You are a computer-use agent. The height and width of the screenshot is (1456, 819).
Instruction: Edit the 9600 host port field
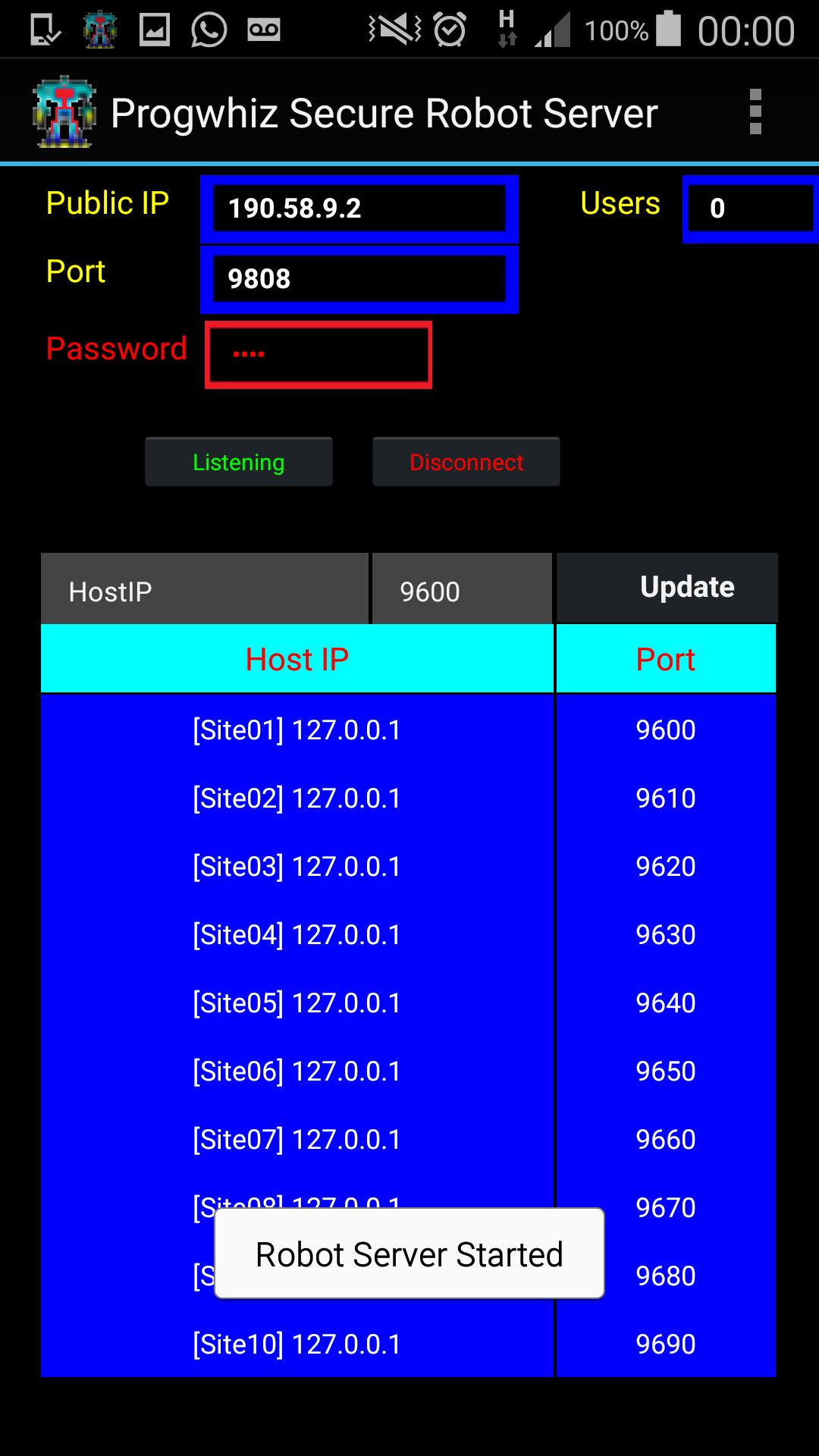462,589
